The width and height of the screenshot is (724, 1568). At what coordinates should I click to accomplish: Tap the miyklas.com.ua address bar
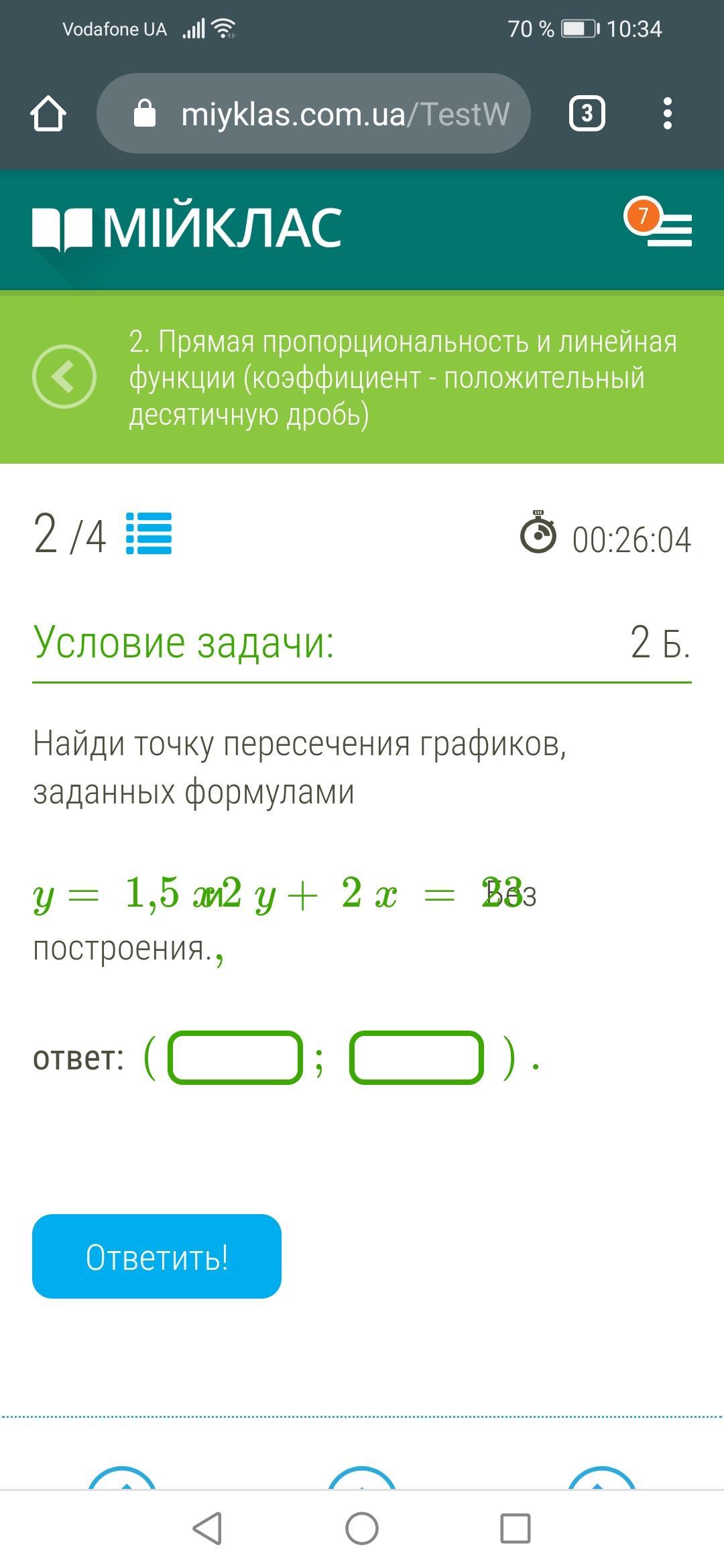click(x=314, y=113)
